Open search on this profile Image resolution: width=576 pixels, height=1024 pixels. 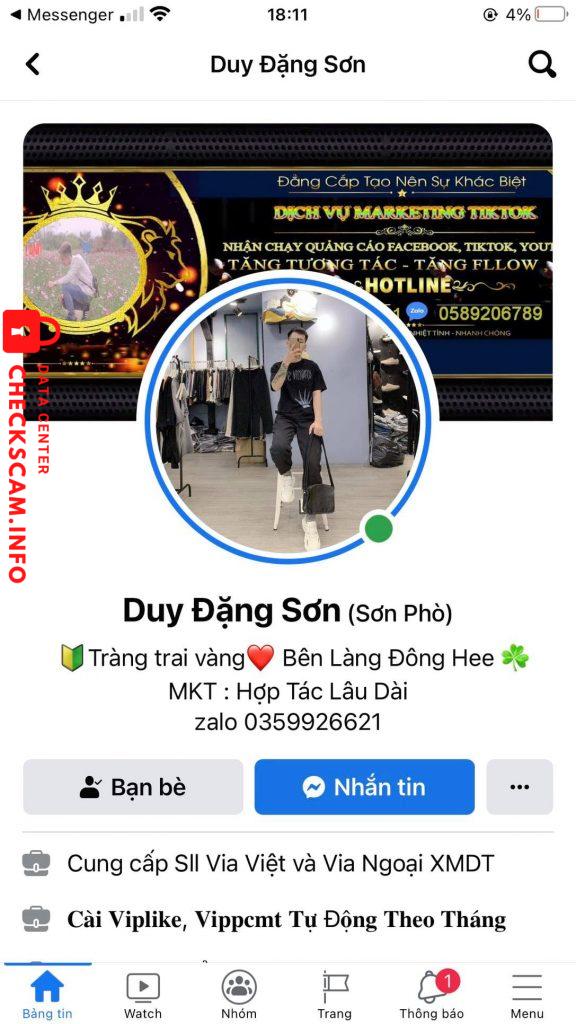coord(541,65)
